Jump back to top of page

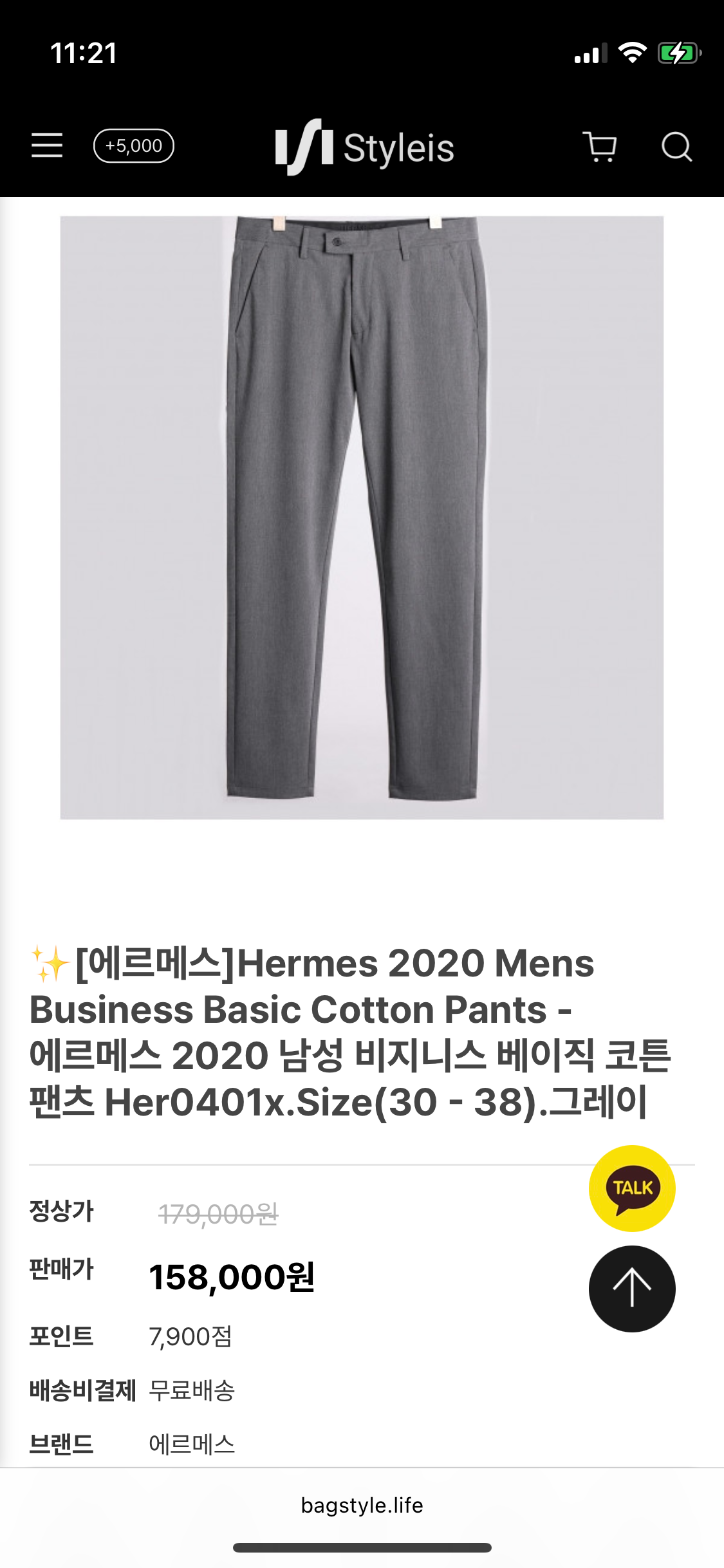[632, 1289]
